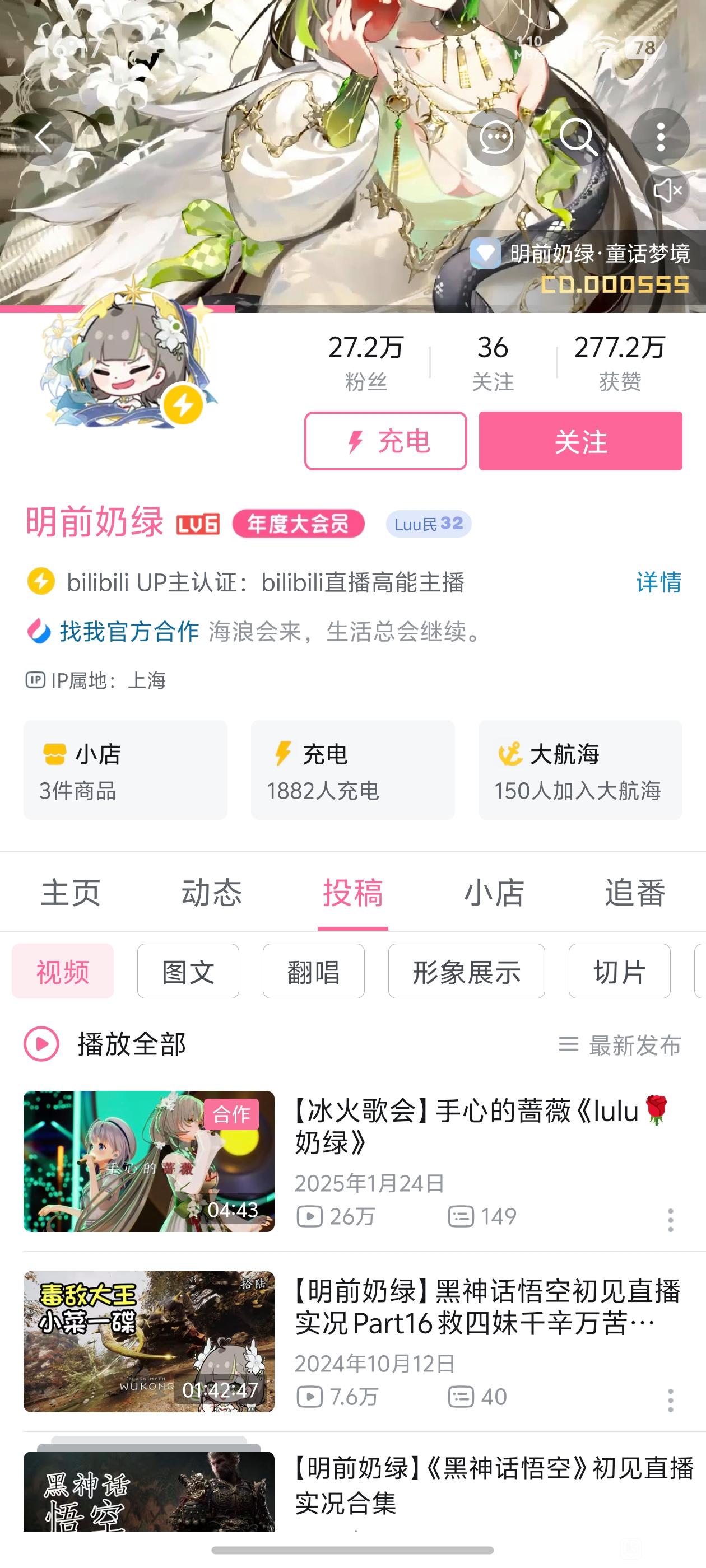The width and height of the screenshot is (706, 1568).
Task: Filter uploads by 形象展示
Action: (x=466, y=971)
